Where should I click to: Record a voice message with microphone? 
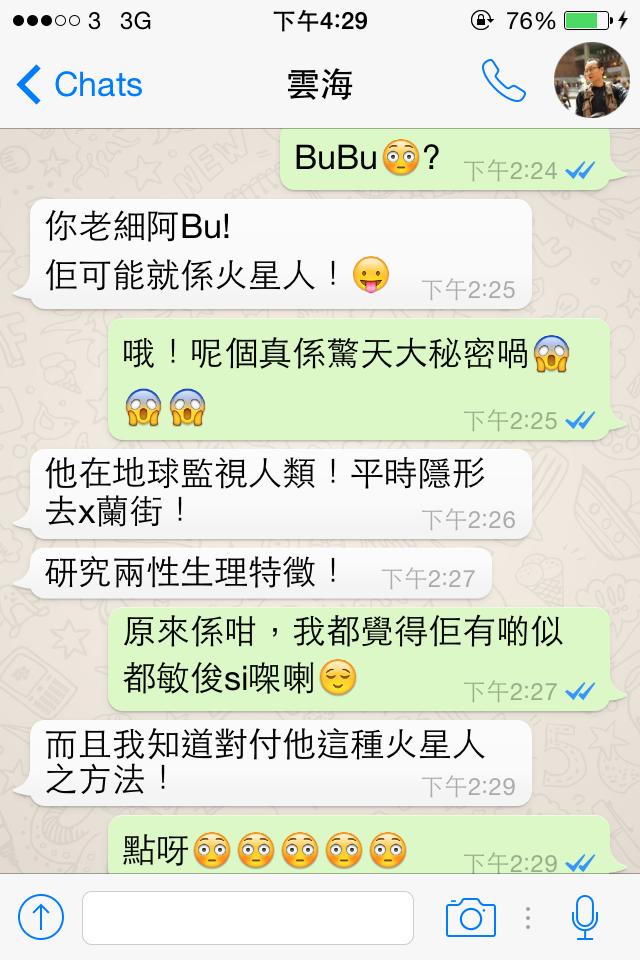pyautogui.click(x=584, y=916)
